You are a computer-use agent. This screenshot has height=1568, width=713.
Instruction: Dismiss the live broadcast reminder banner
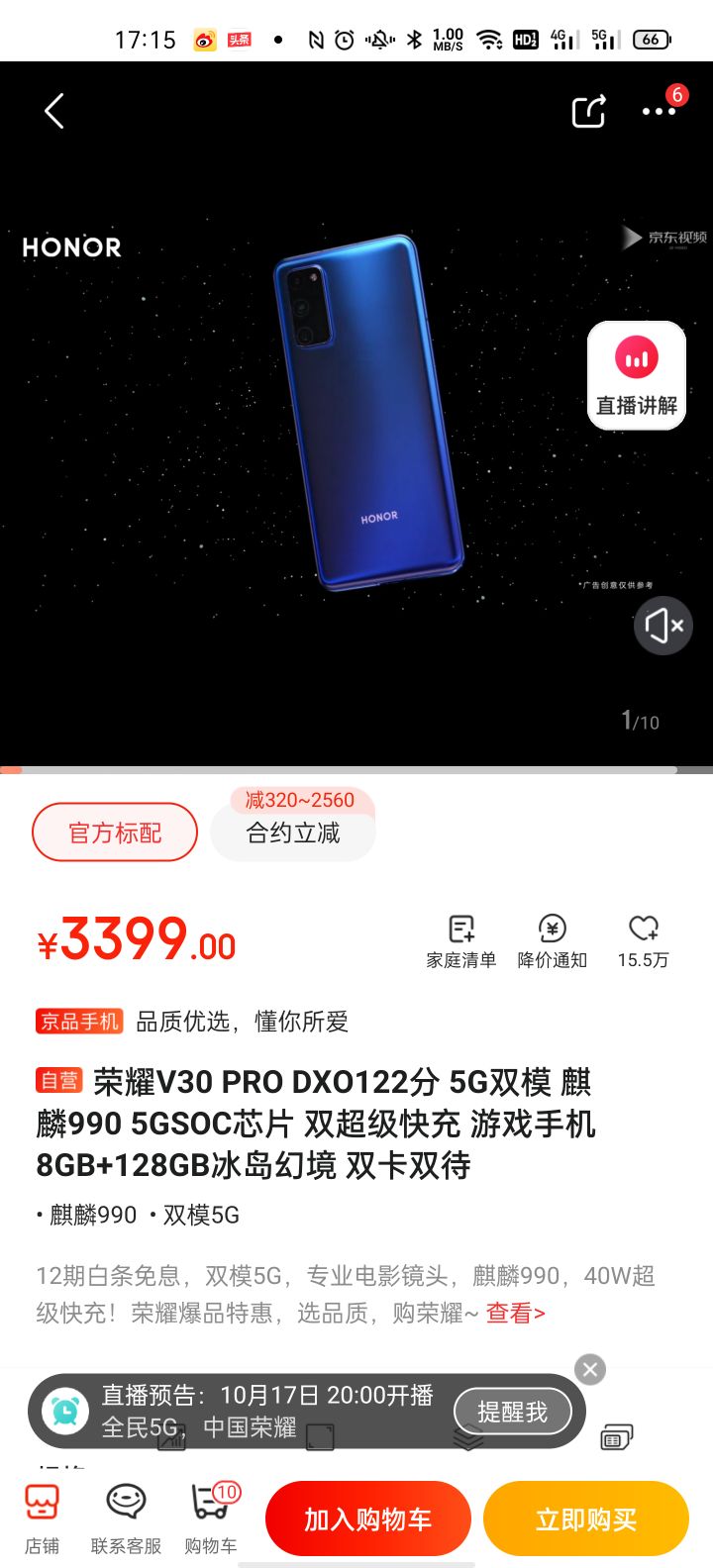(x=589, y=1370)
